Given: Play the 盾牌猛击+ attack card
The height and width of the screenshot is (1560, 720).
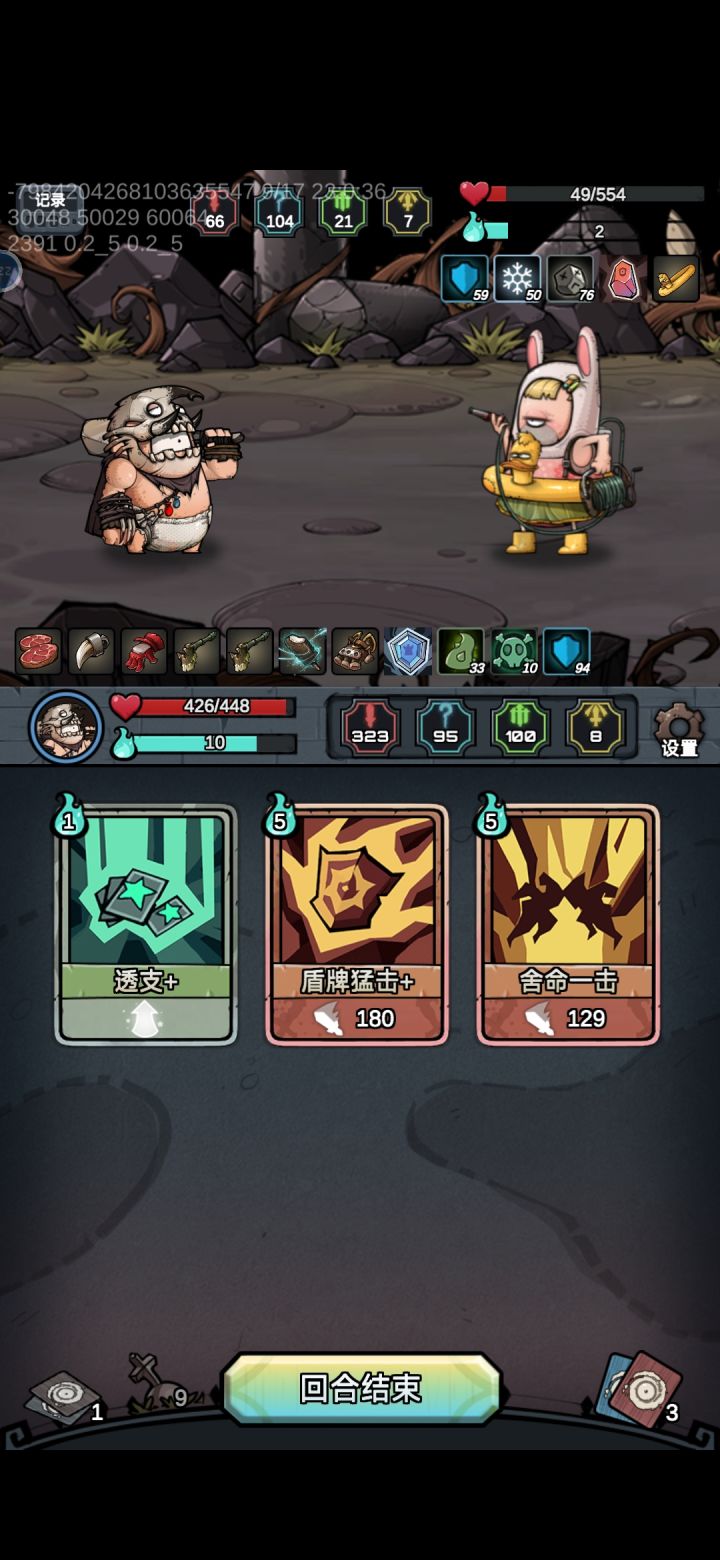Looking at the screenshot, I should click(356, 925).
